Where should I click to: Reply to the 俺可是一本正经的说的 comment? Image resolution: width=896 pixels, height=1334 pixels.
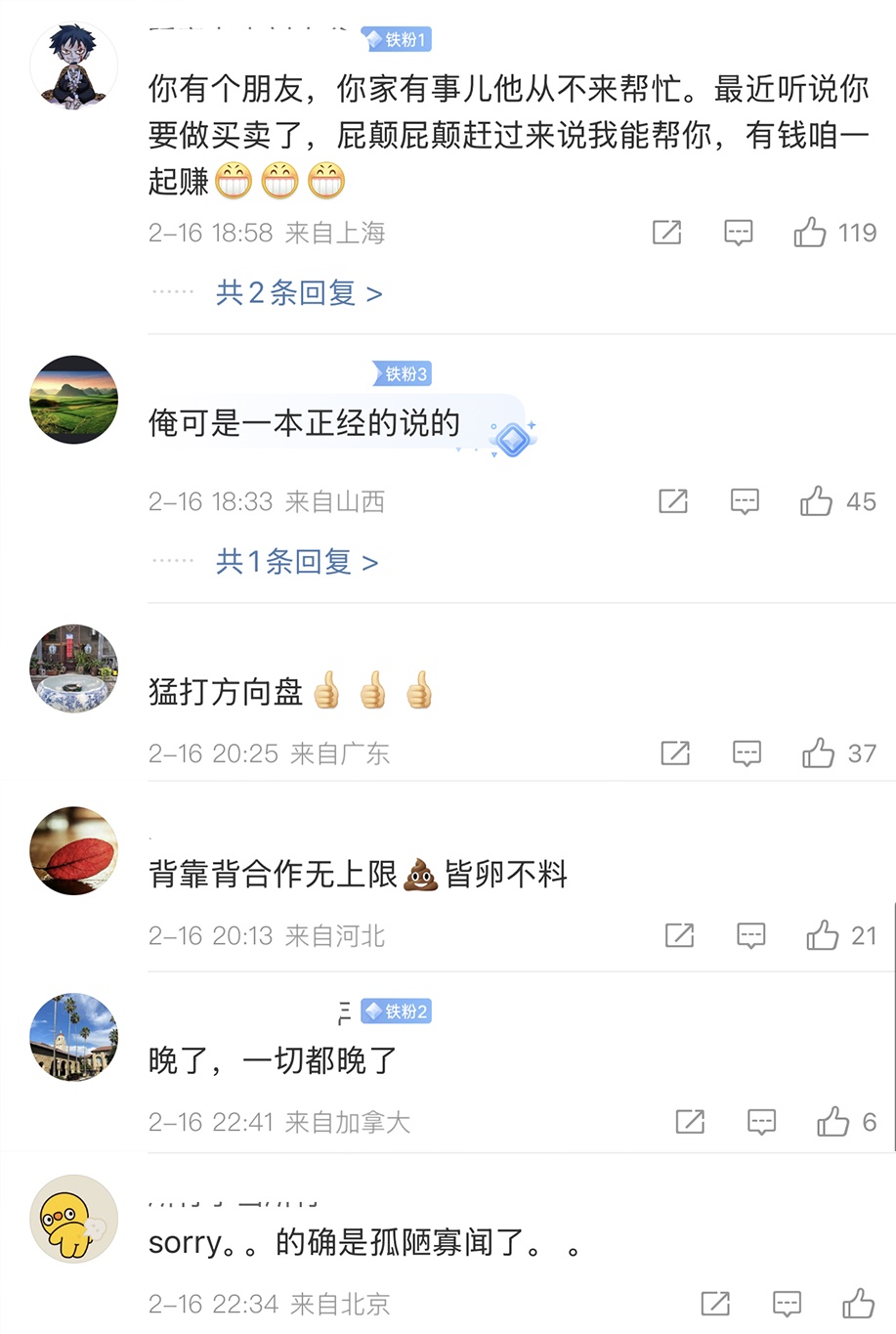745,501
